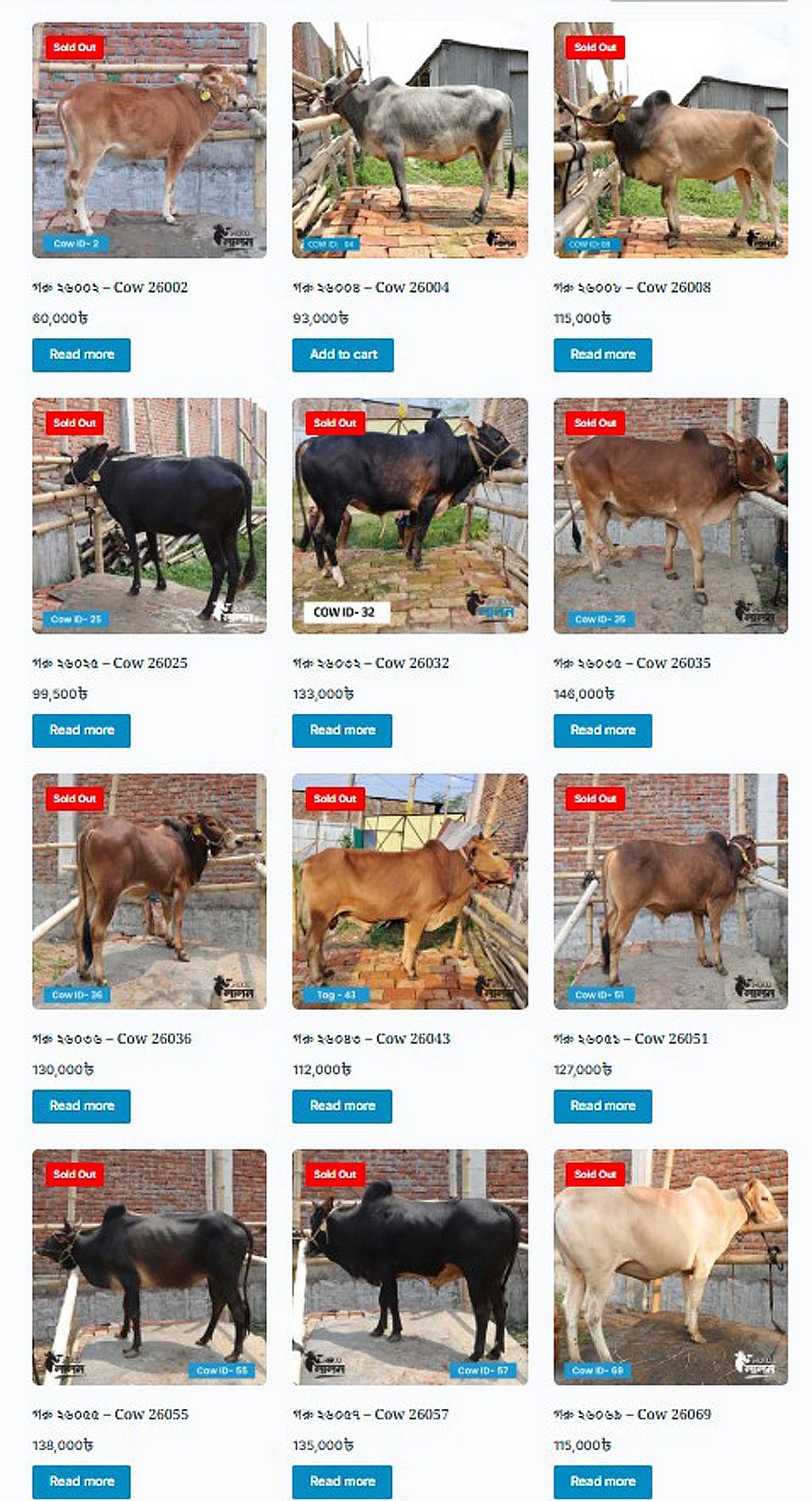Viewport: 812px width, 1501px height.
Task: Open the Cow 26025 product image
Action: 149,516
